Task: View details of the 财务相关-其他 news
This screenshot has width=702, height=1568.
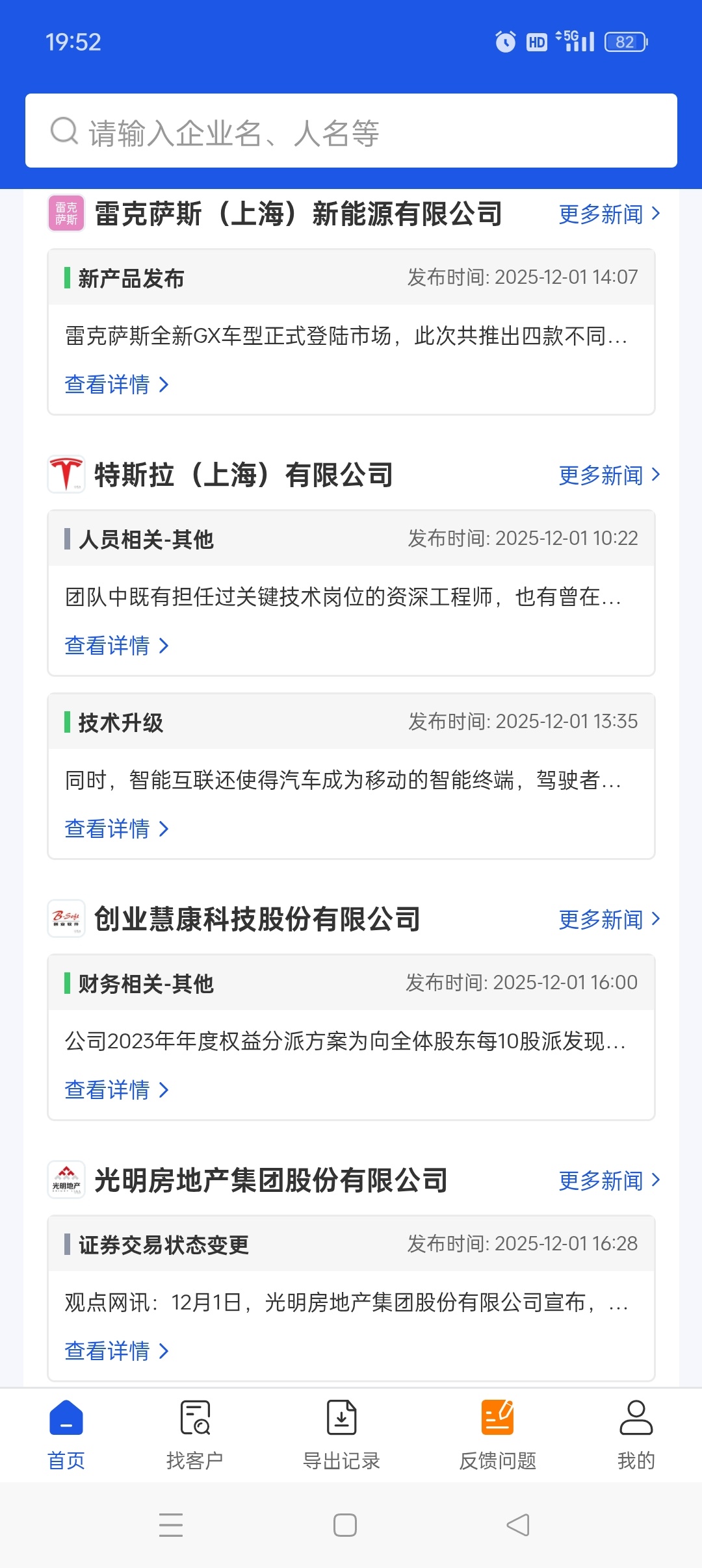Action: 116,1090
